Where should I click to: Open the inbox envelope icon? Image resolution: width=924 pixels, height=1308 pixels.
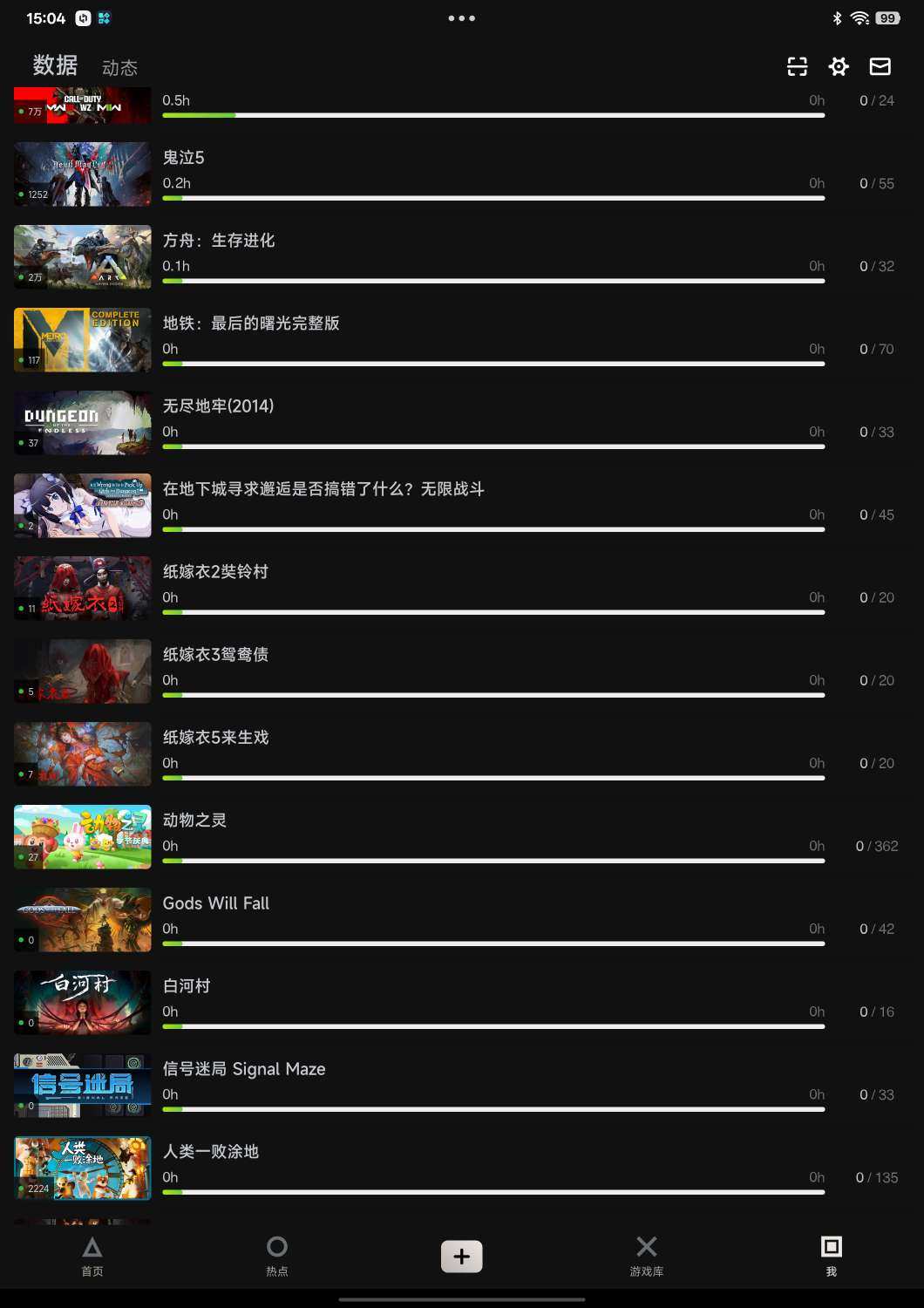tap(880, 66)
